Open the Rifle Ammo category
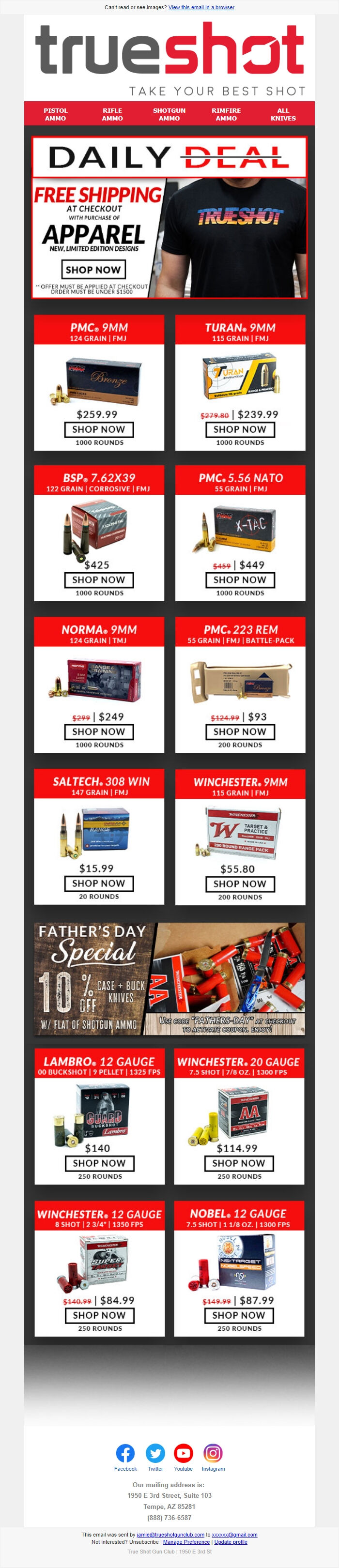Image resolution: width=339 pixels, height=1568 pixels. (112, 114)
